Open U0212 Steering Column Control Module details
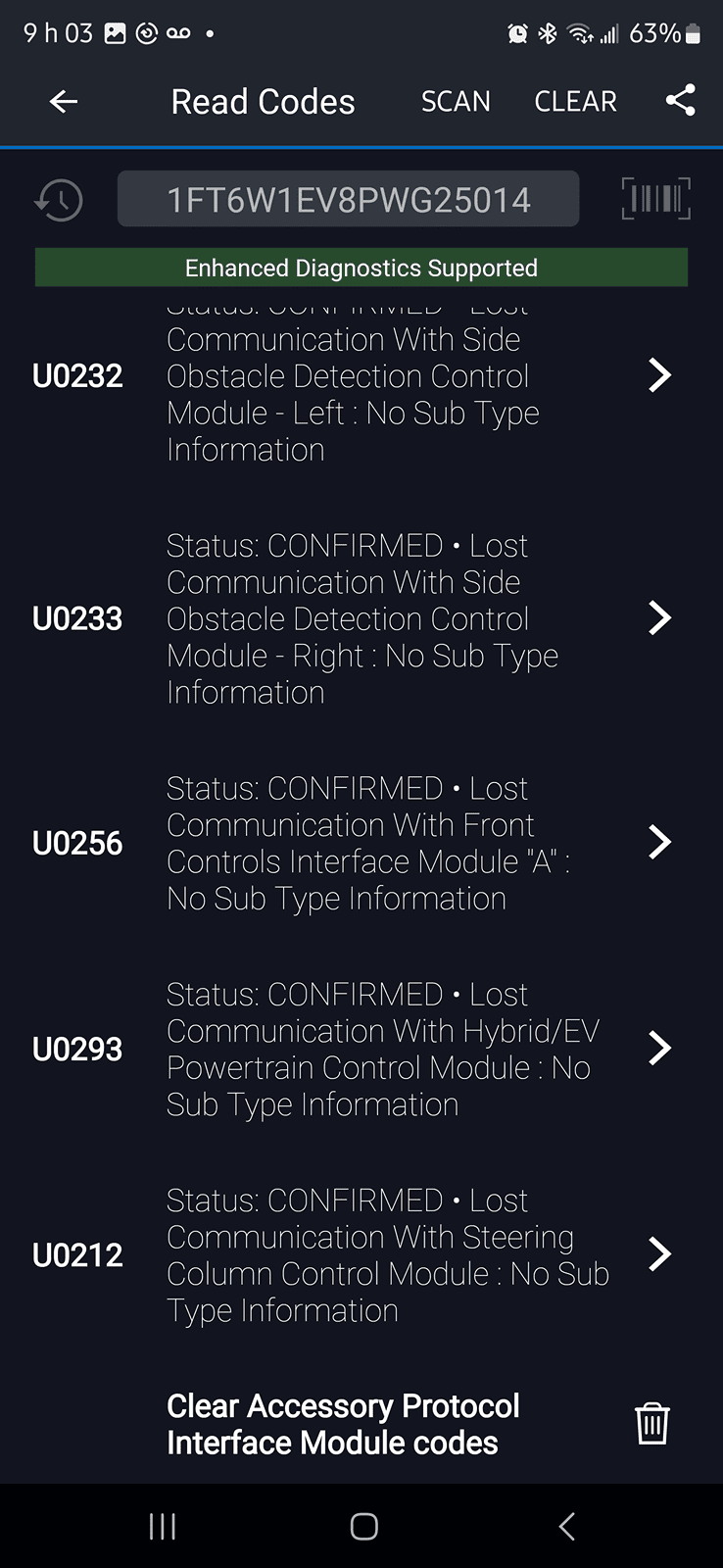 [658, 1254]
